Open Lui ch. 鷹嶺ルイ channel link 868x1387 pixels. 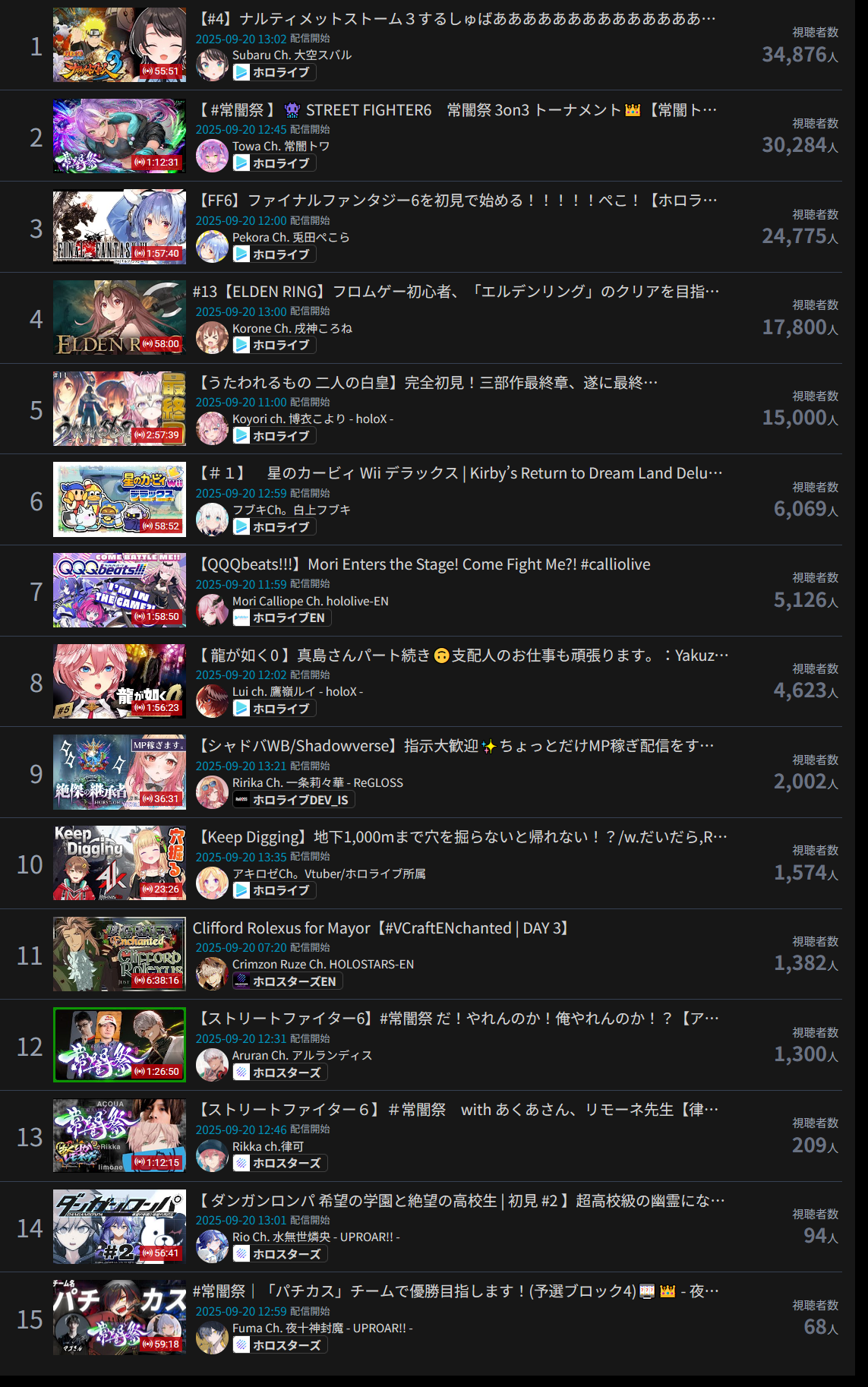(x=297, y=691)
